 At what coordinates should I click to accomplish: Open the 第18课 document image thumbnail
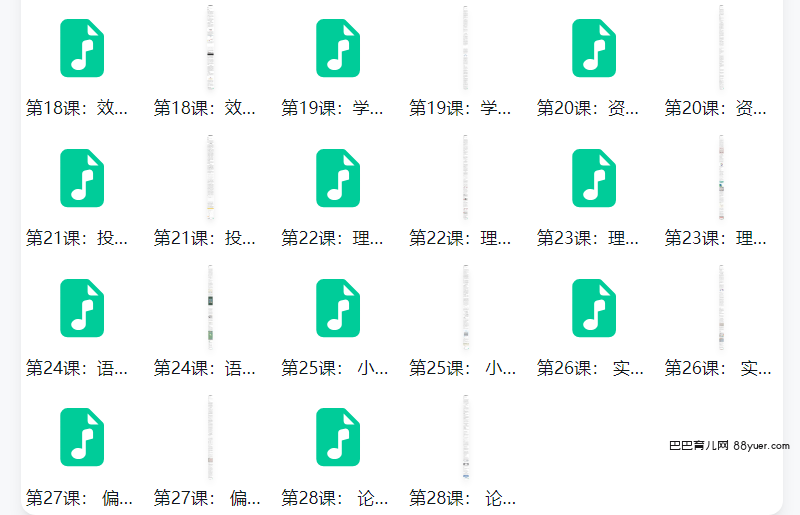(x=210, y=48)
